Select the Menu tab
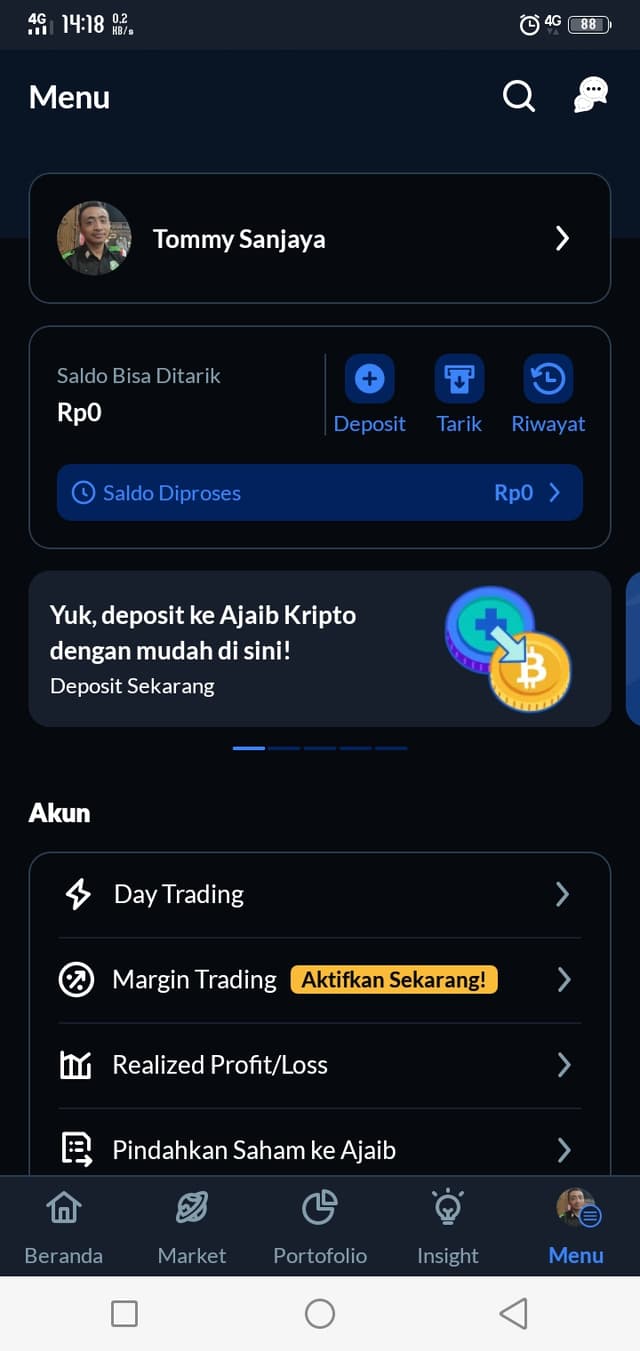This screenshot has height=1351, width=640. [576, 1227]
